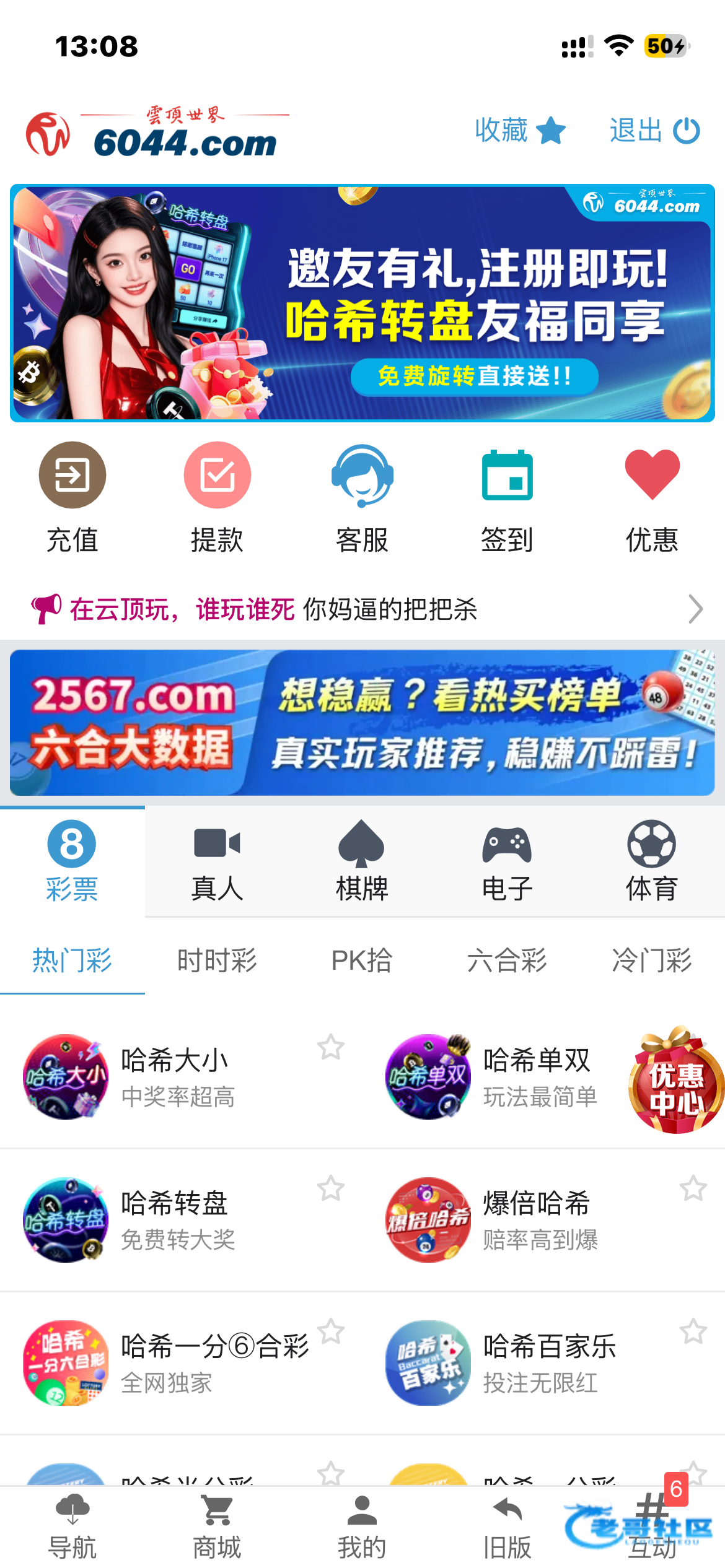Open the 商城 tab

pos(217,1527)
